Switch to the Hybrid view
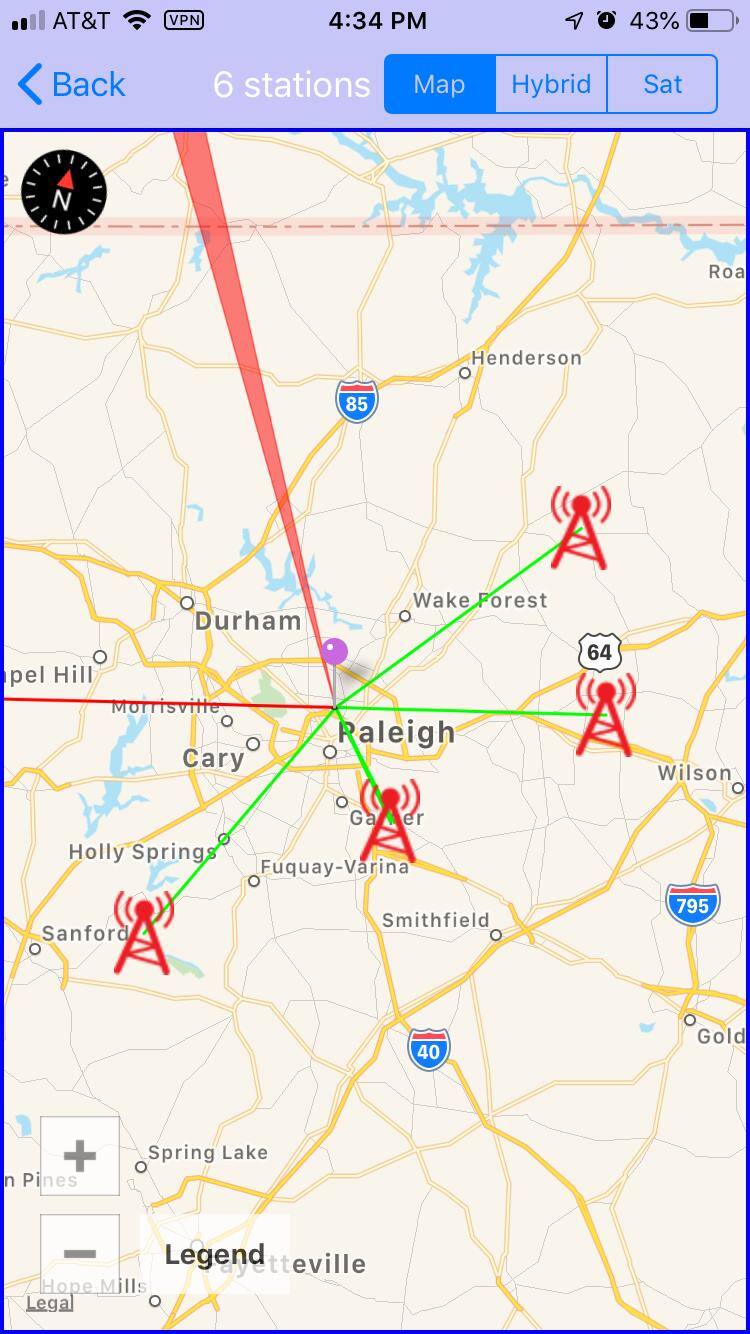This screenshot has width=750, height=1334. tap(551, 84)
